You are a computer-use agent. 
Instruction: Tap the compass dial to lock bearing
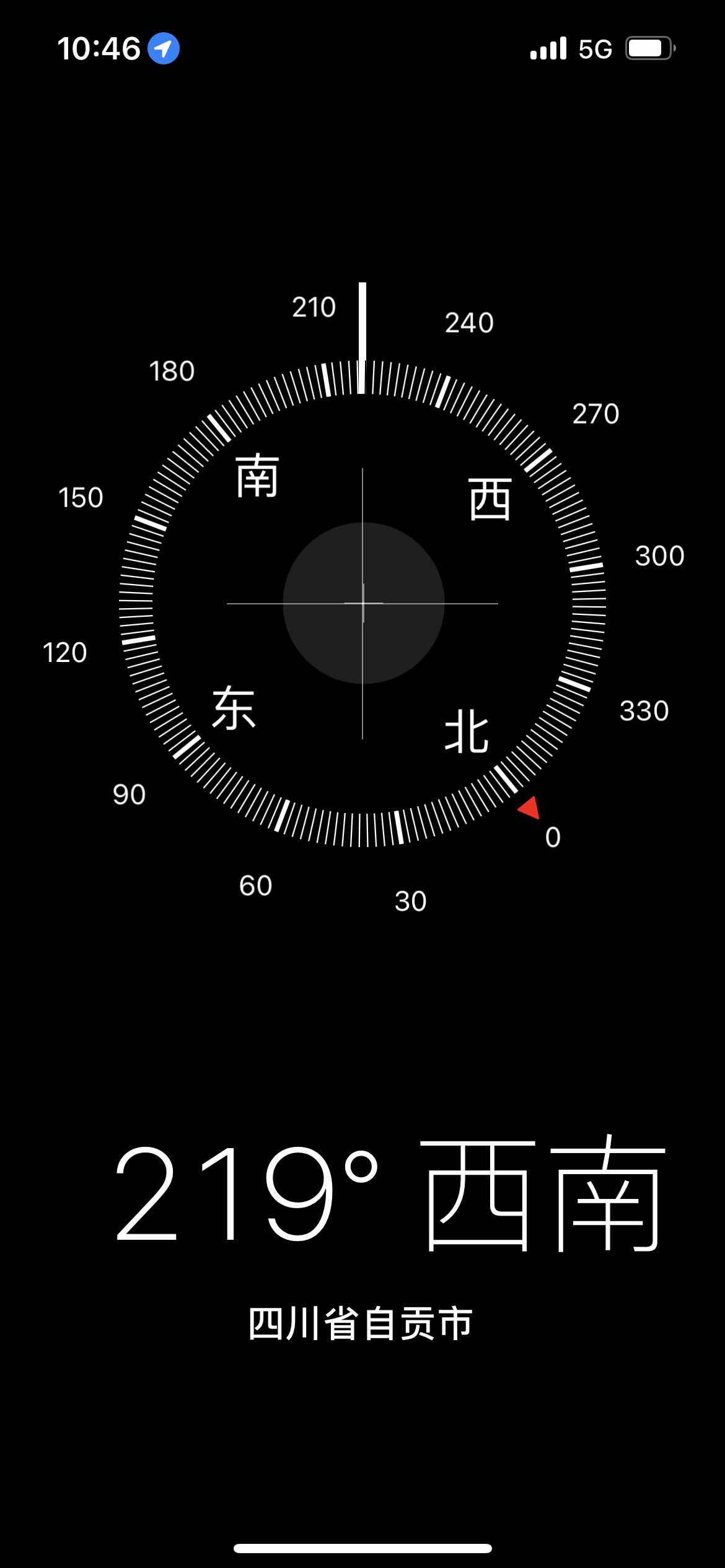tap(362, 603)
